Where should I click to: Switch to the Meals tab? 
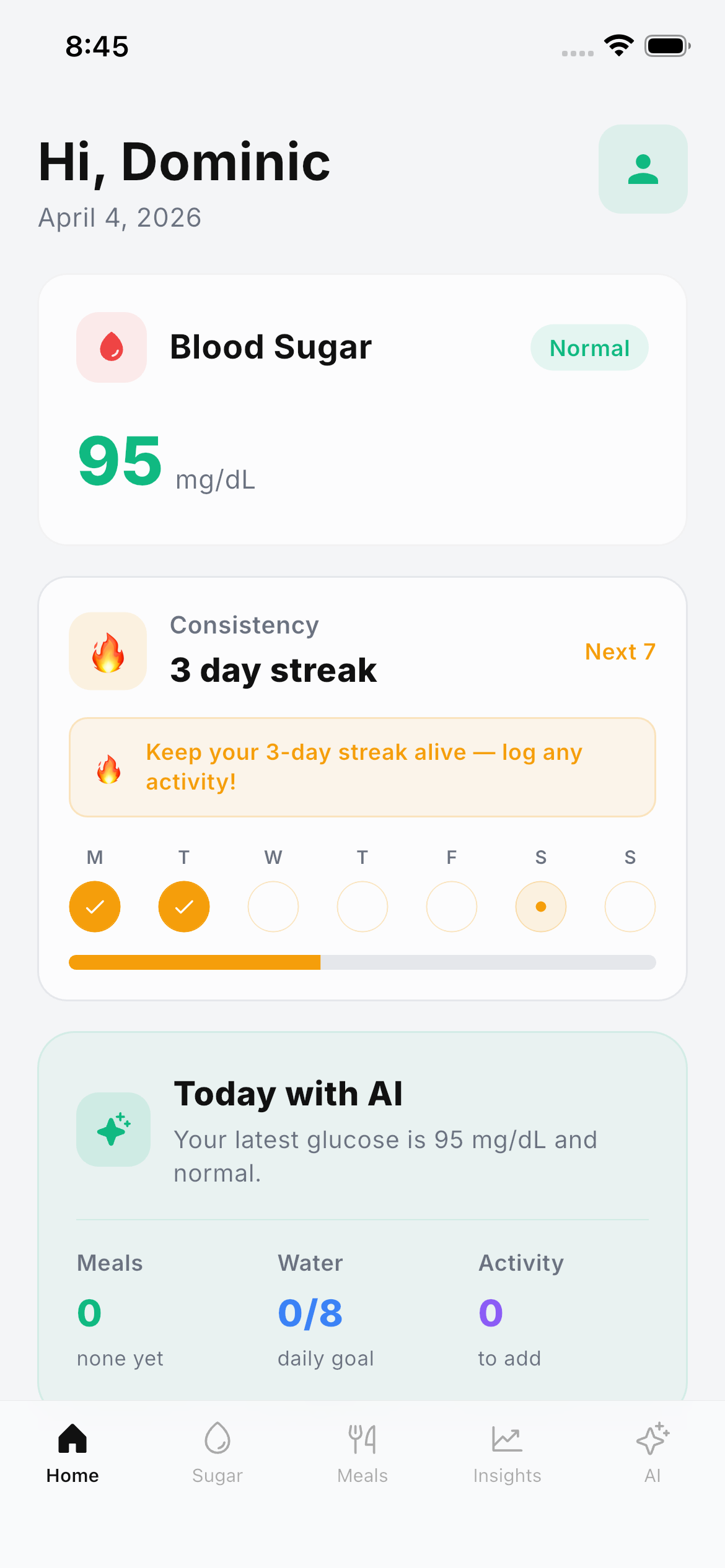(362, 1452)
